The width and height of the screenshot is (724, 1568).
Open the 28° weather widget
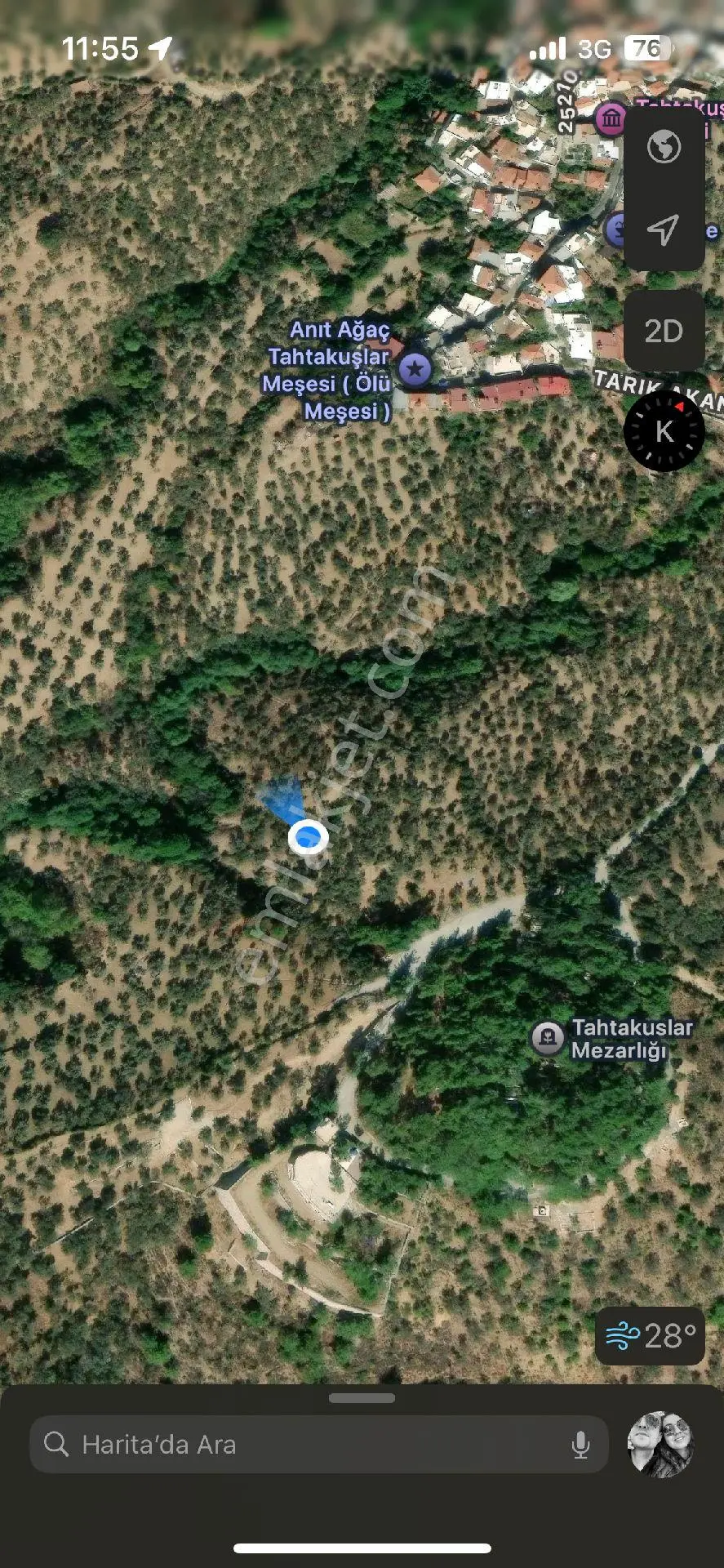(650, 1336)
